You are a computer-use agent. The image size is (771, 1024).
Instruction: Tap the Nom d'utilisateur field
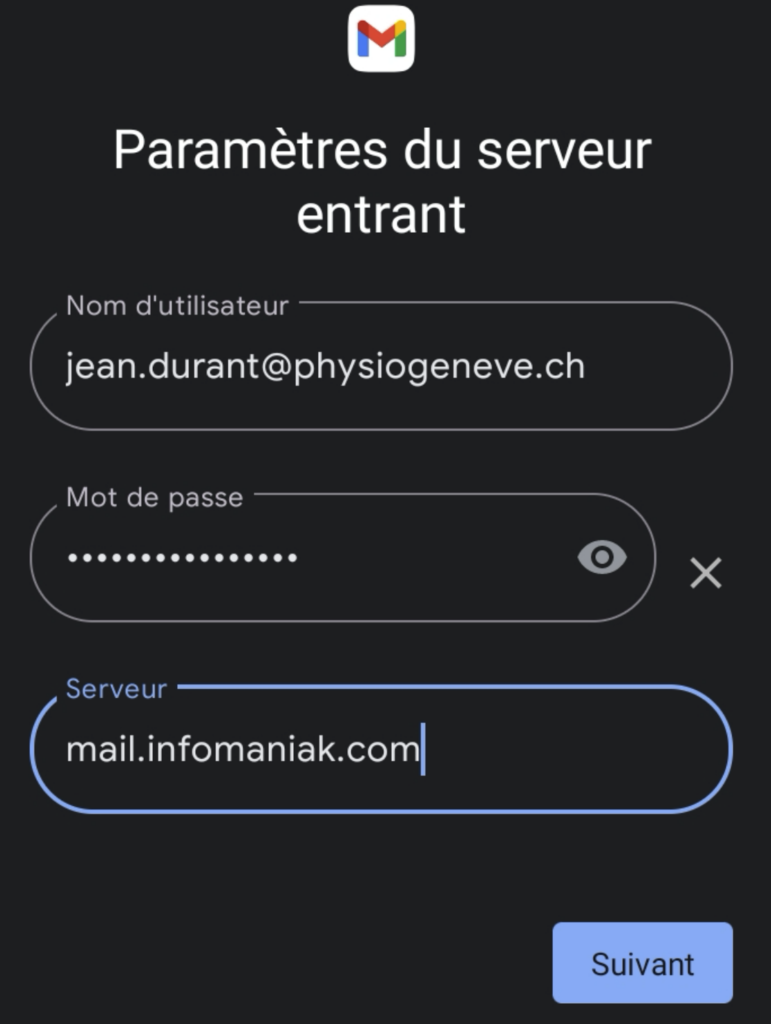click(x=380, y=367)
